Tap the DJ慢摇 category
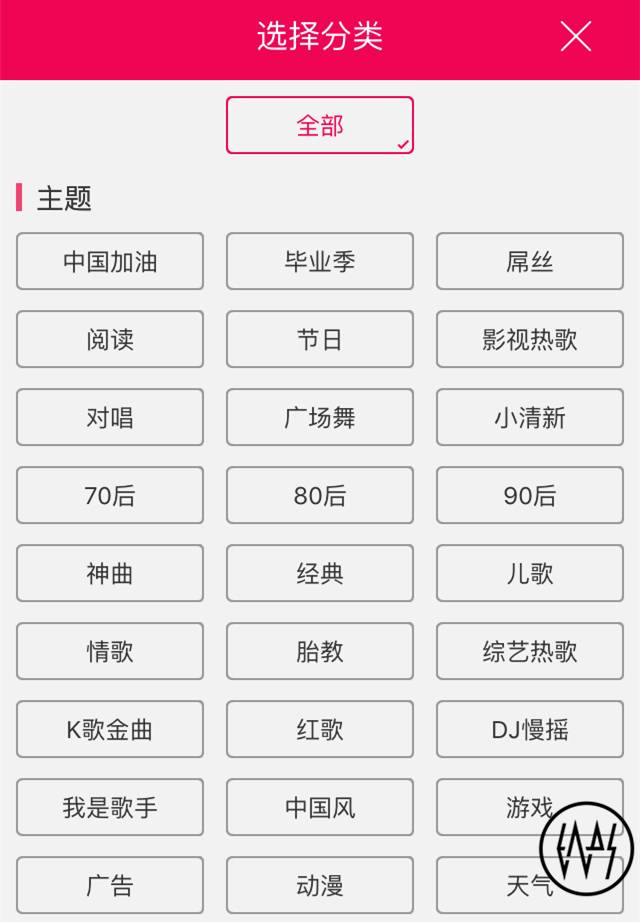 [x=529, y=730]
